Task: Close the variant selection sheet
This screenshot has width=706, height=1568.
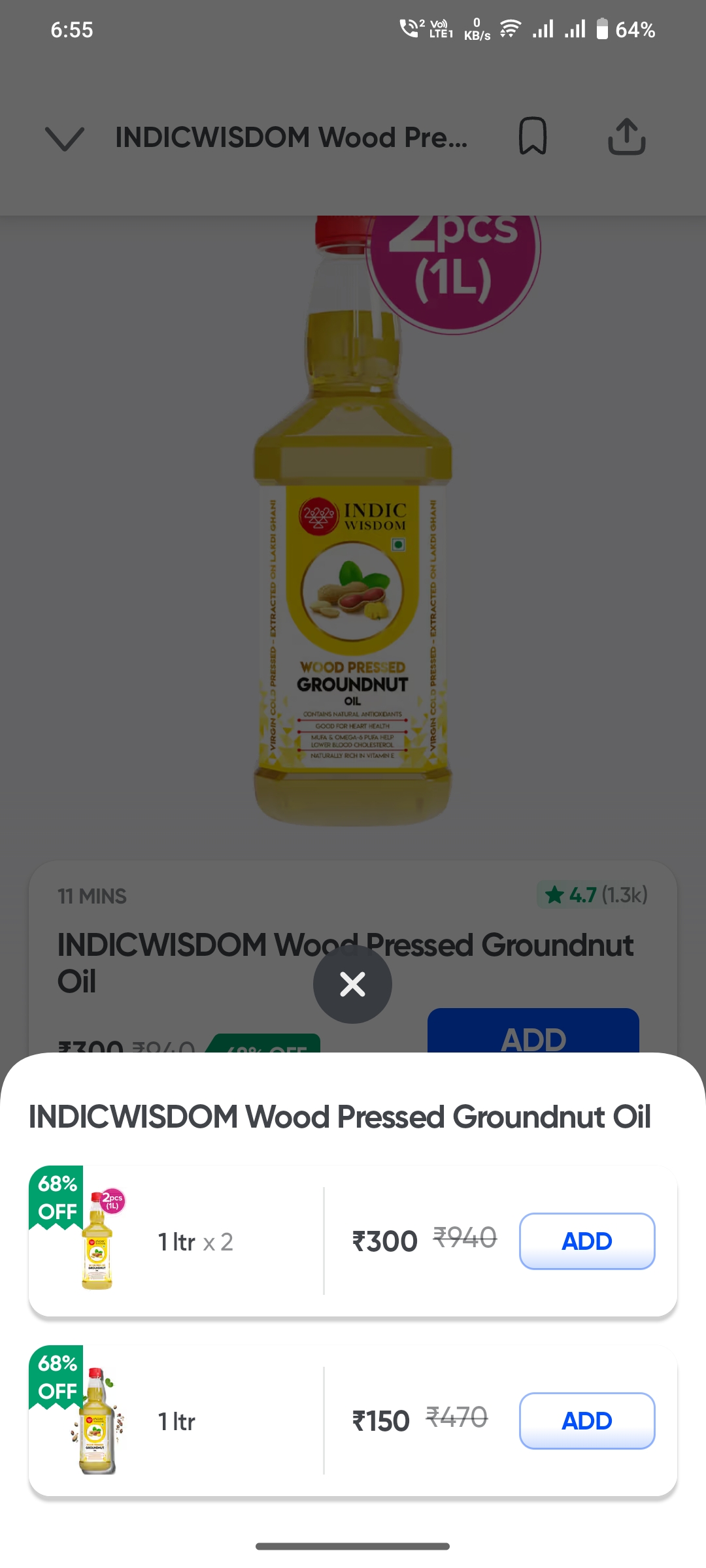Action: [352, 984]
